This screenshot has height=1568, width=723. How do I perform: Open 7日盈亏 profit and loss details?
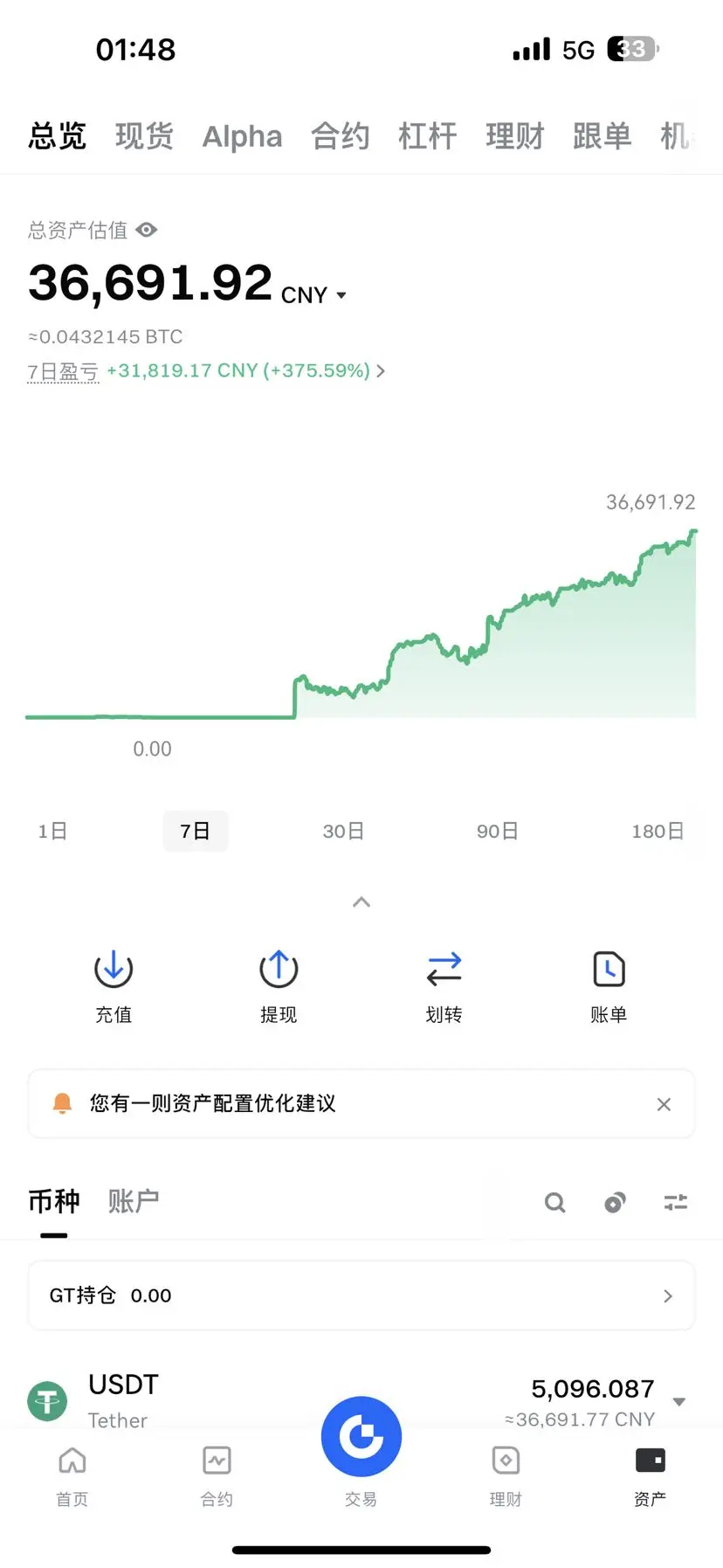(379, 371)
